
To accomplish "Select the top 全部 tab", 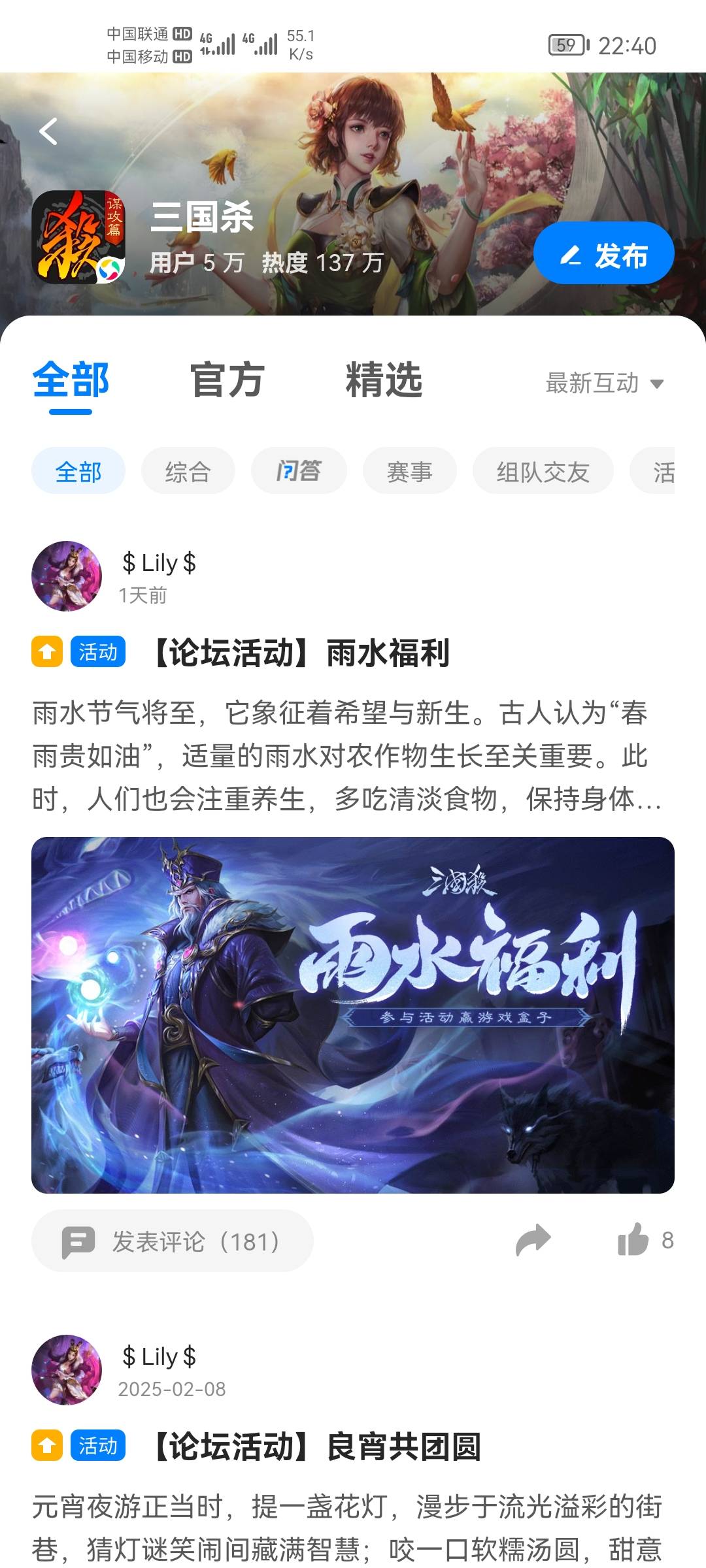I will pos(71,380).
